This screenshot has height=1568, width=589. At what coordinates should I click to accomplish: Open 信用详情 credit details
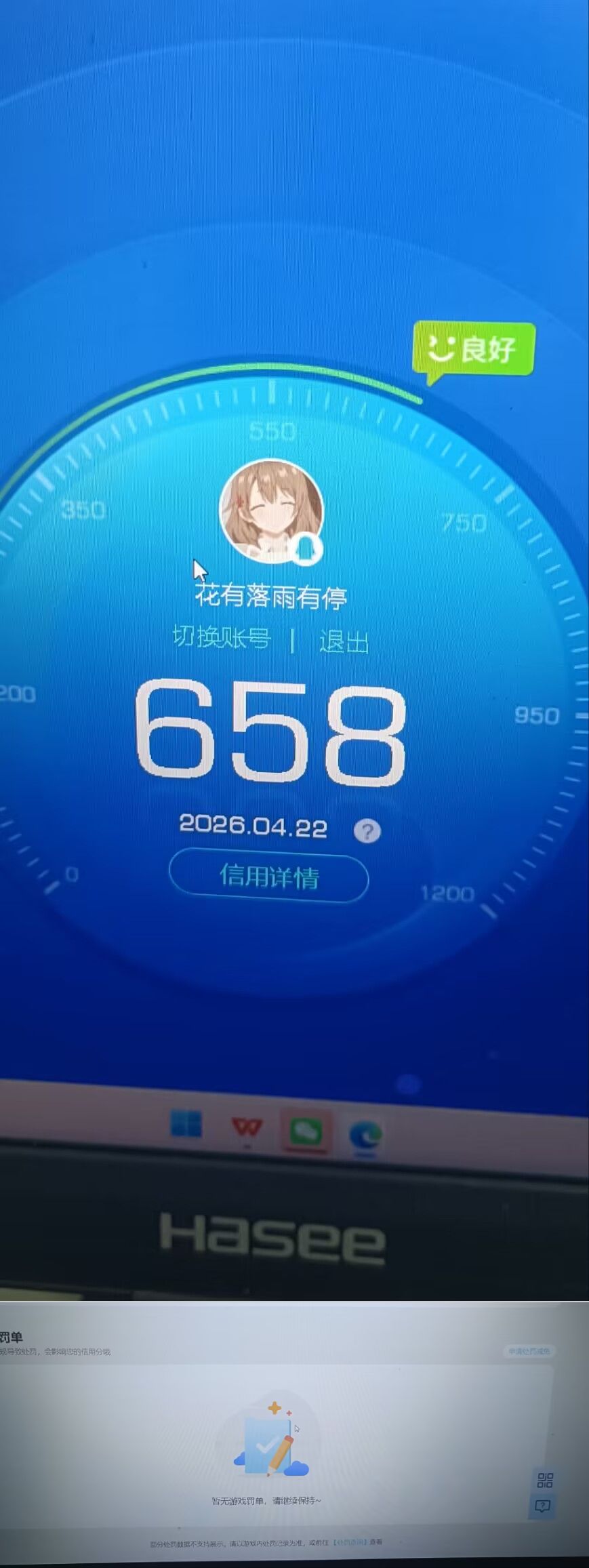pos(269,875)
